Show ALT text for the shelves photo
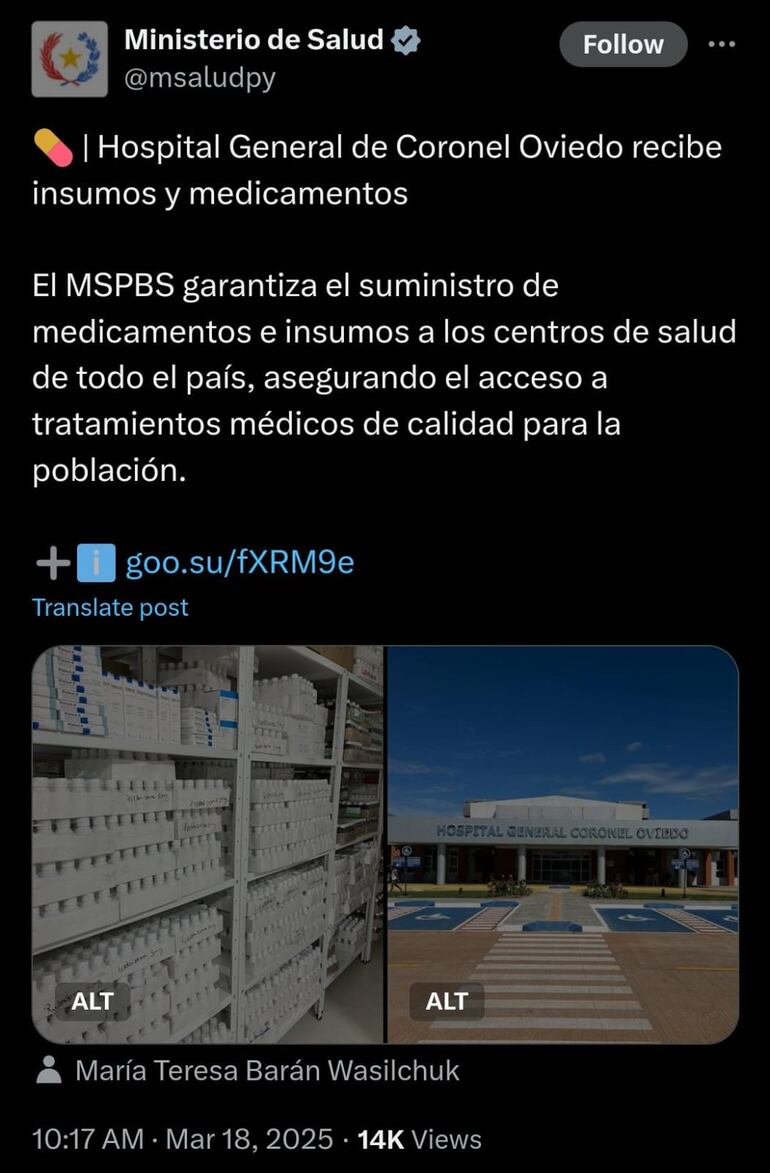The image size is (770, 1173). pyautogui.click(x=93, y=1000)
